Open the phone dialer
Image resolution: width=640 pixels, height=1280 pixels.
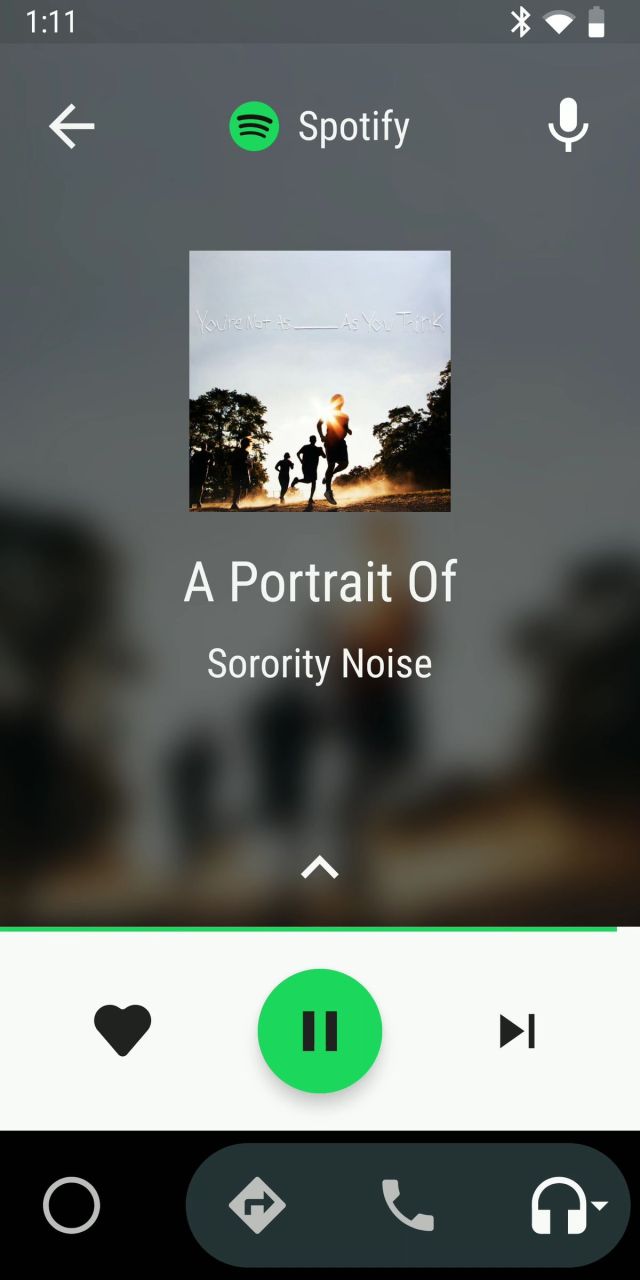(x=408, y=1205)
